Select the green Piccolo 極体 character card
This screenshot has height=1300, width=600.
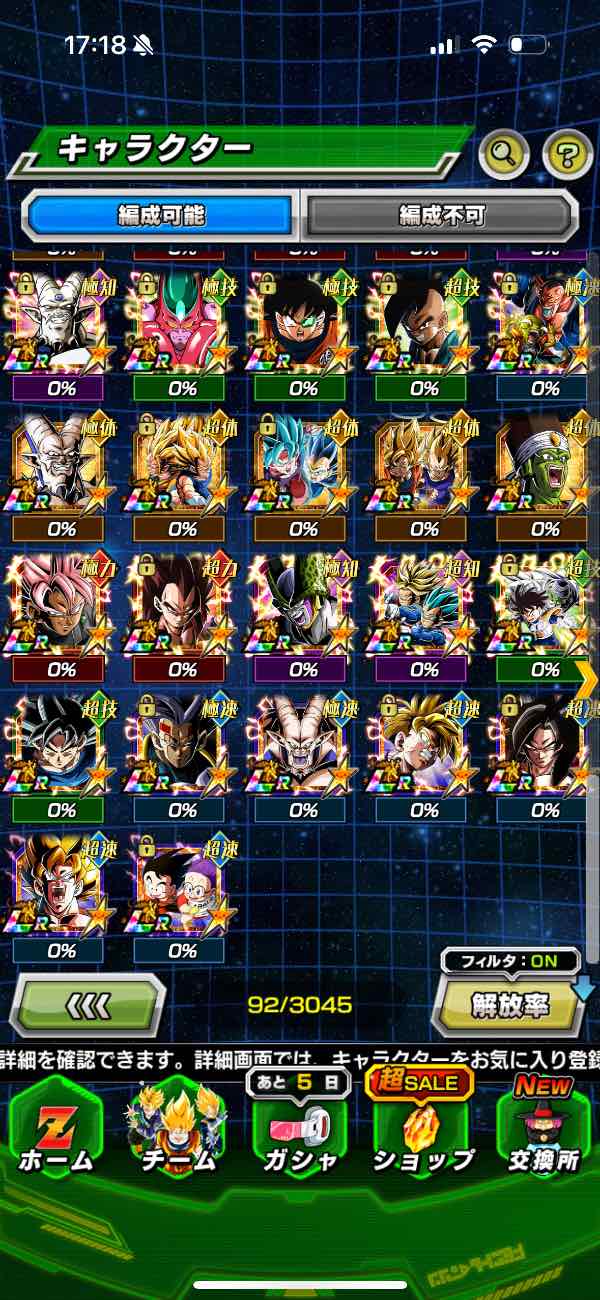544,468
